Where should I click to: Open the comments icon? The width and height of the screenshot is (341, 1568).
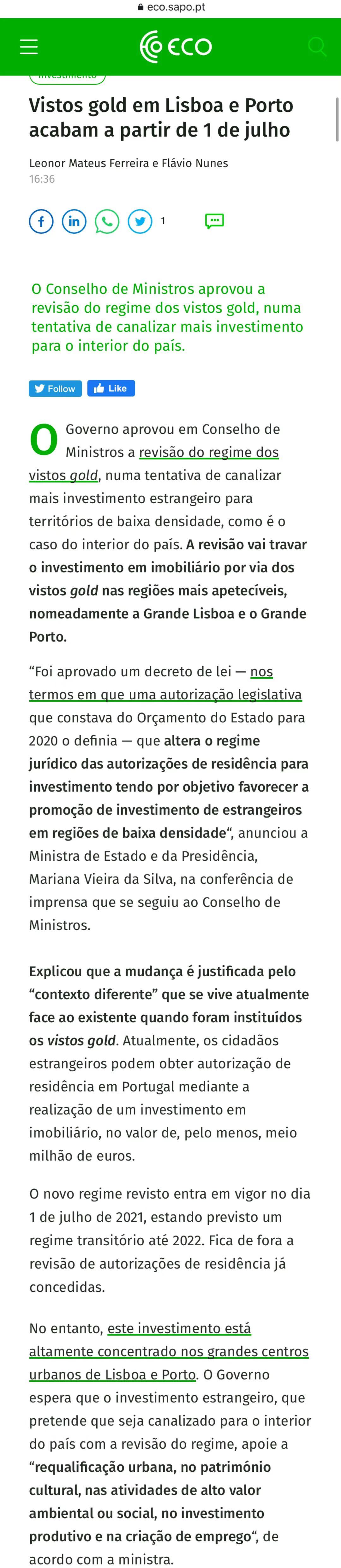click(214, 221)
